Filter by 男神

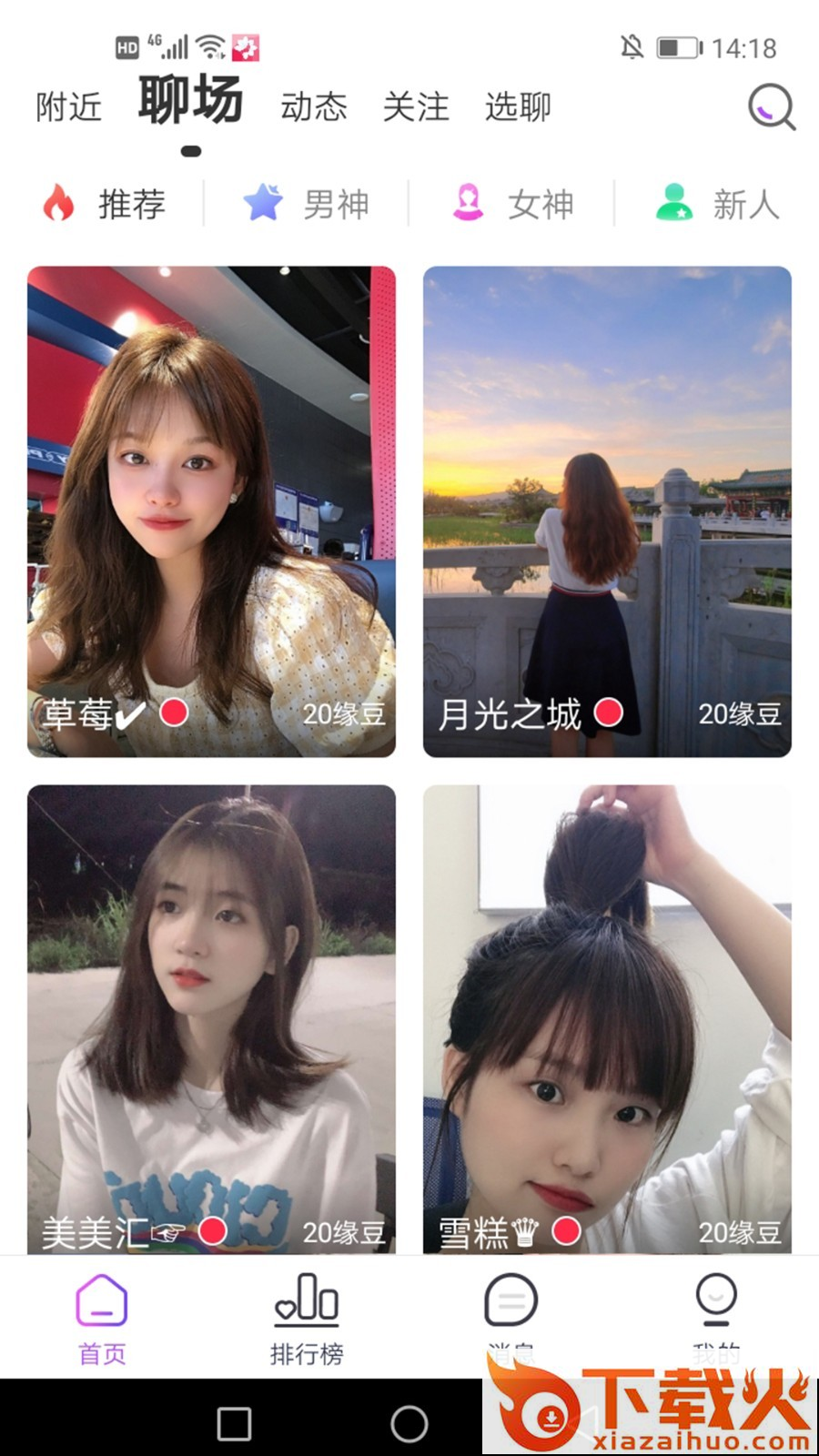[x=308, y=204]
